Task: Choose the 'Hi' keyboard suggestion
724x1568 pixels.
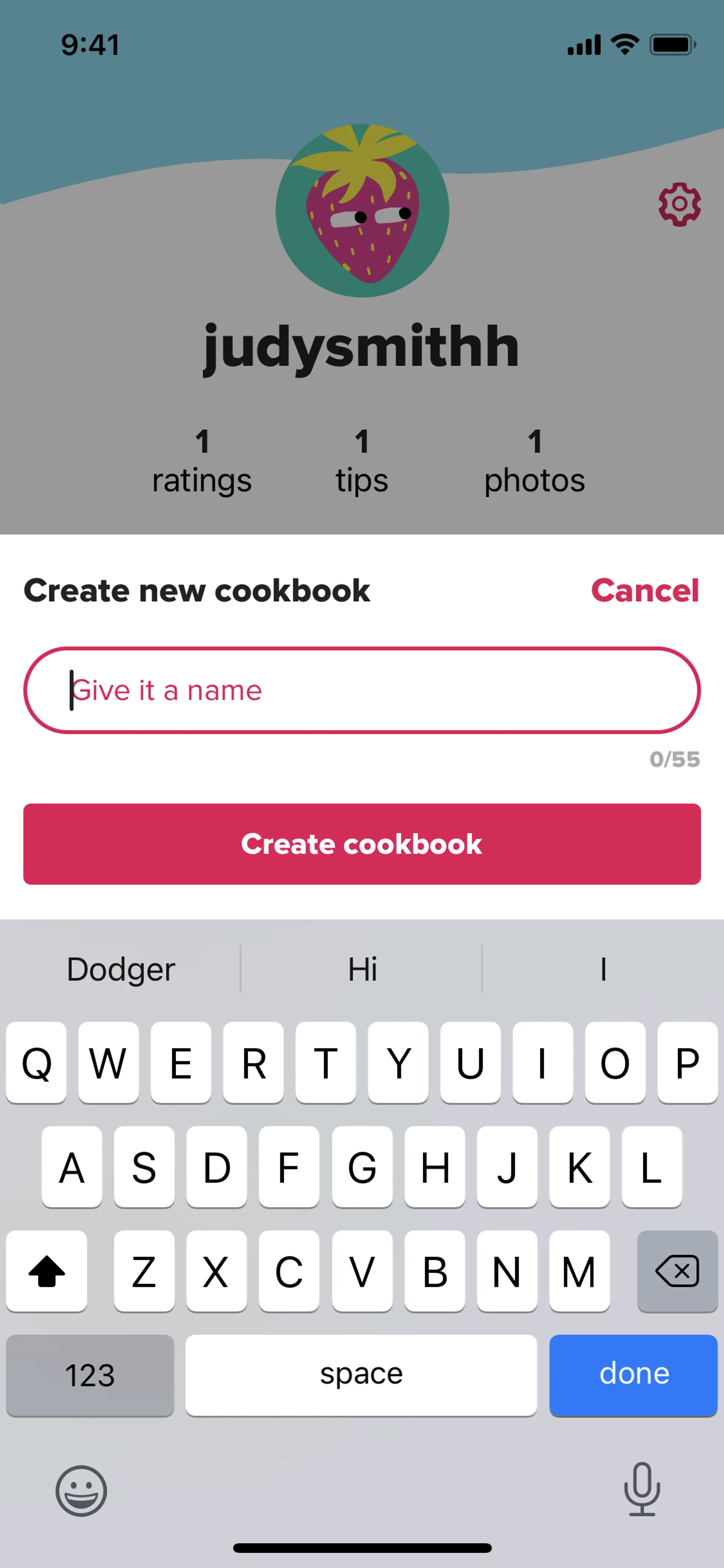Action: click(x=362, y=969)
